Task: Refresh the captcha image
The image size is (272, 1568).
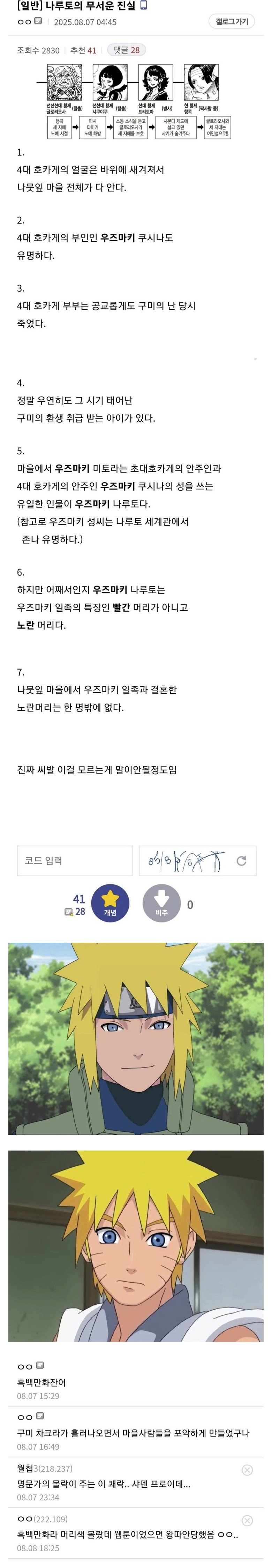Action: (x=241, y=861)
